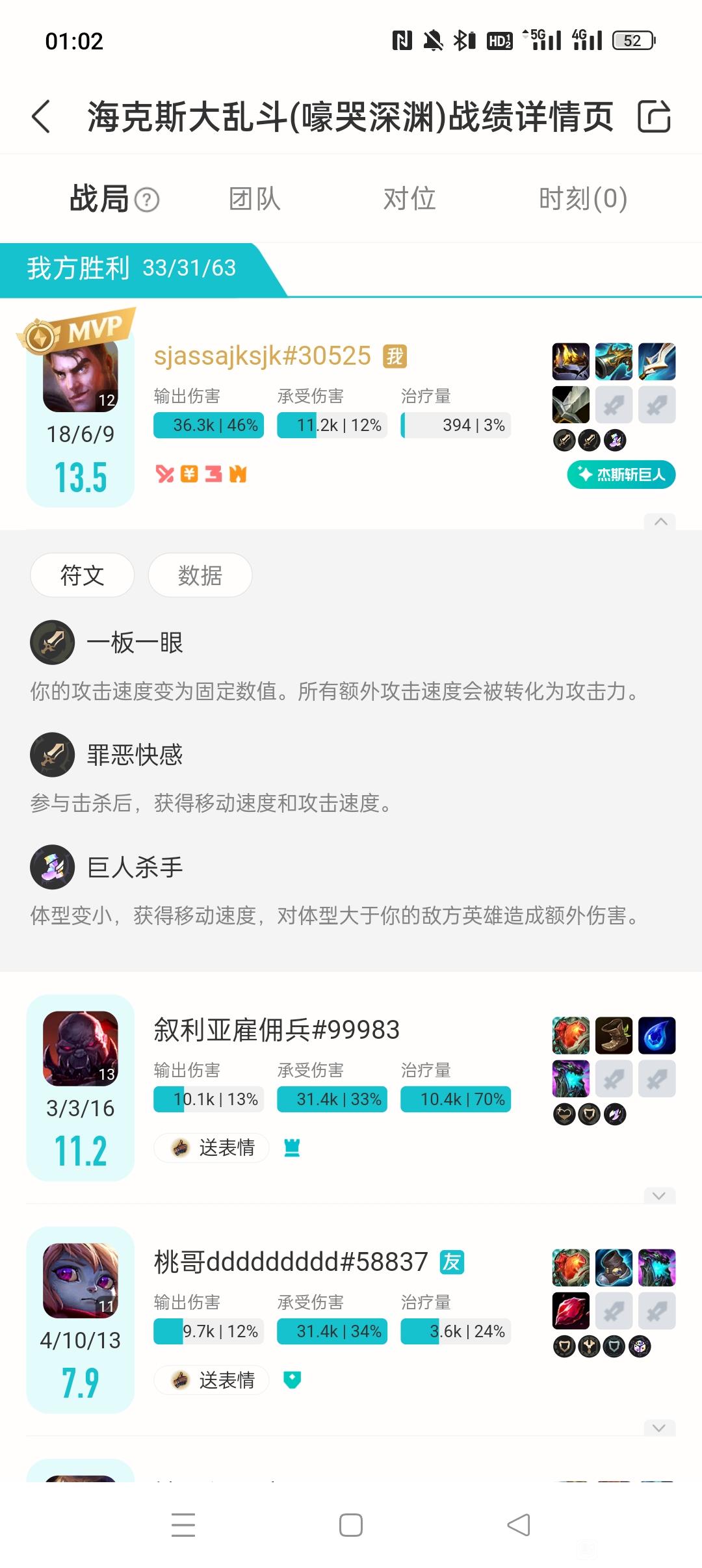Go back using the header arrow
This screenshot has height=1568, width=702.
[x=41, y=117]
